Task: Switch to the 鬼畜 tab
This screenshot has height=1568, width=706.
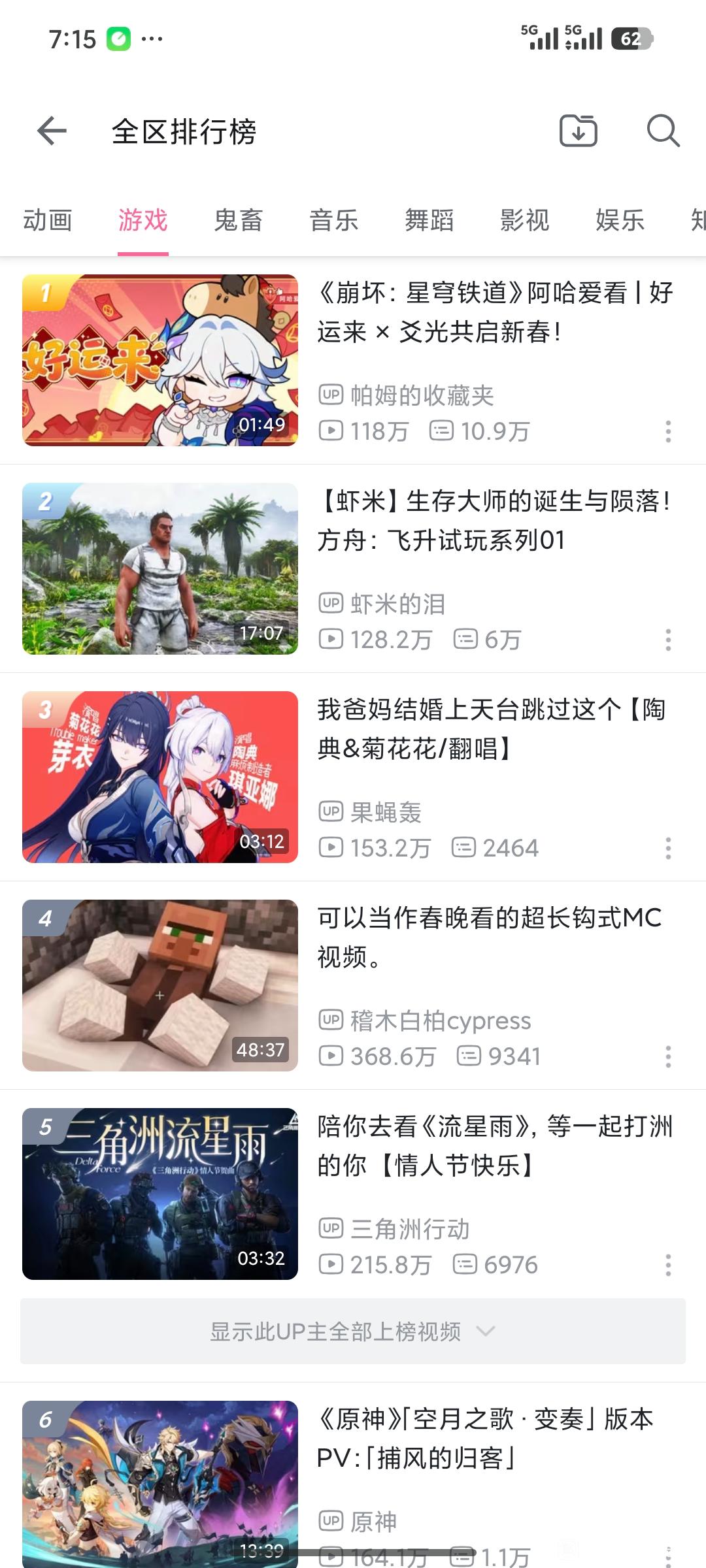Action: point(239,220)
